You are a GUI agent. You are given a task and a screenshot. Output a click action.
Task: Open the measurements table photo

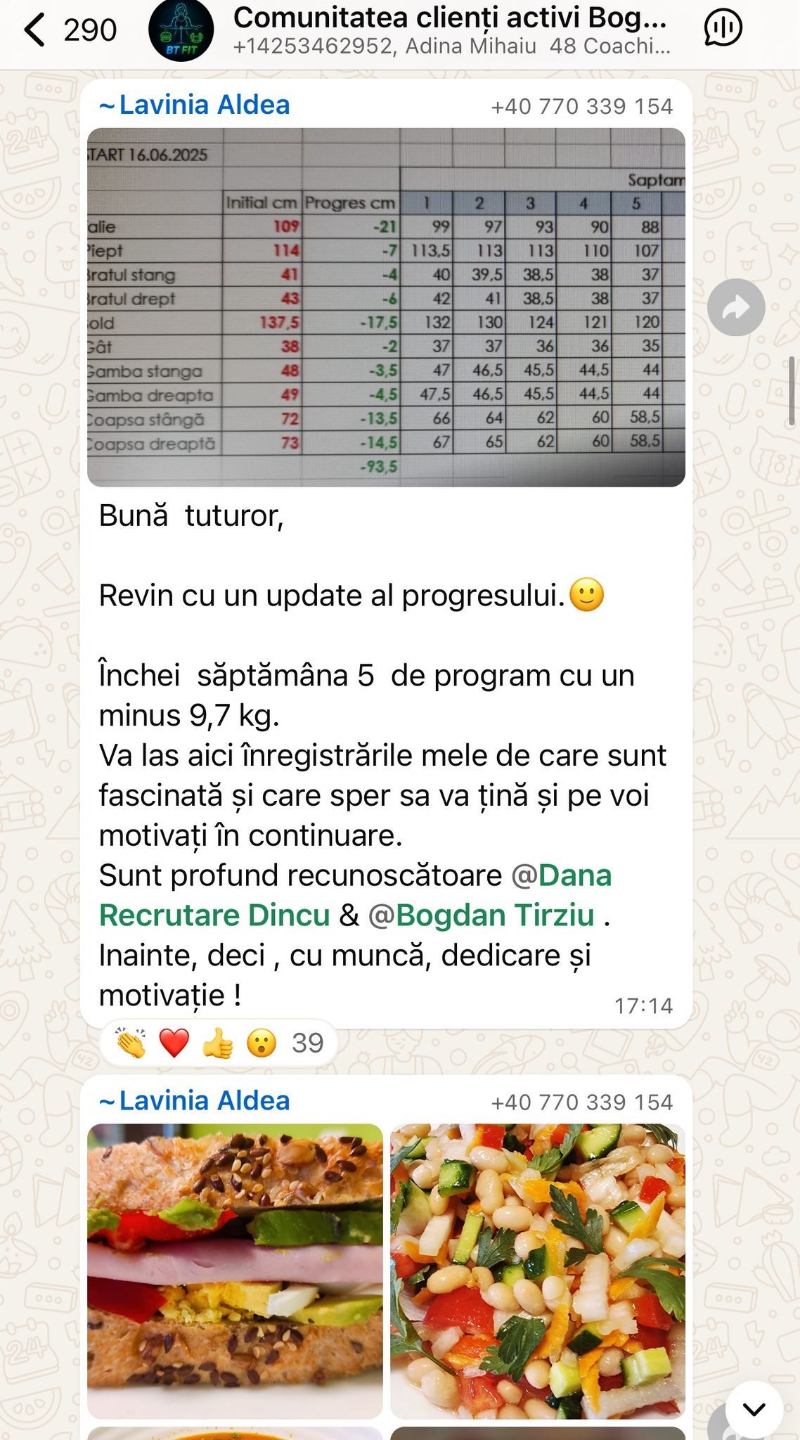[386, 307]
